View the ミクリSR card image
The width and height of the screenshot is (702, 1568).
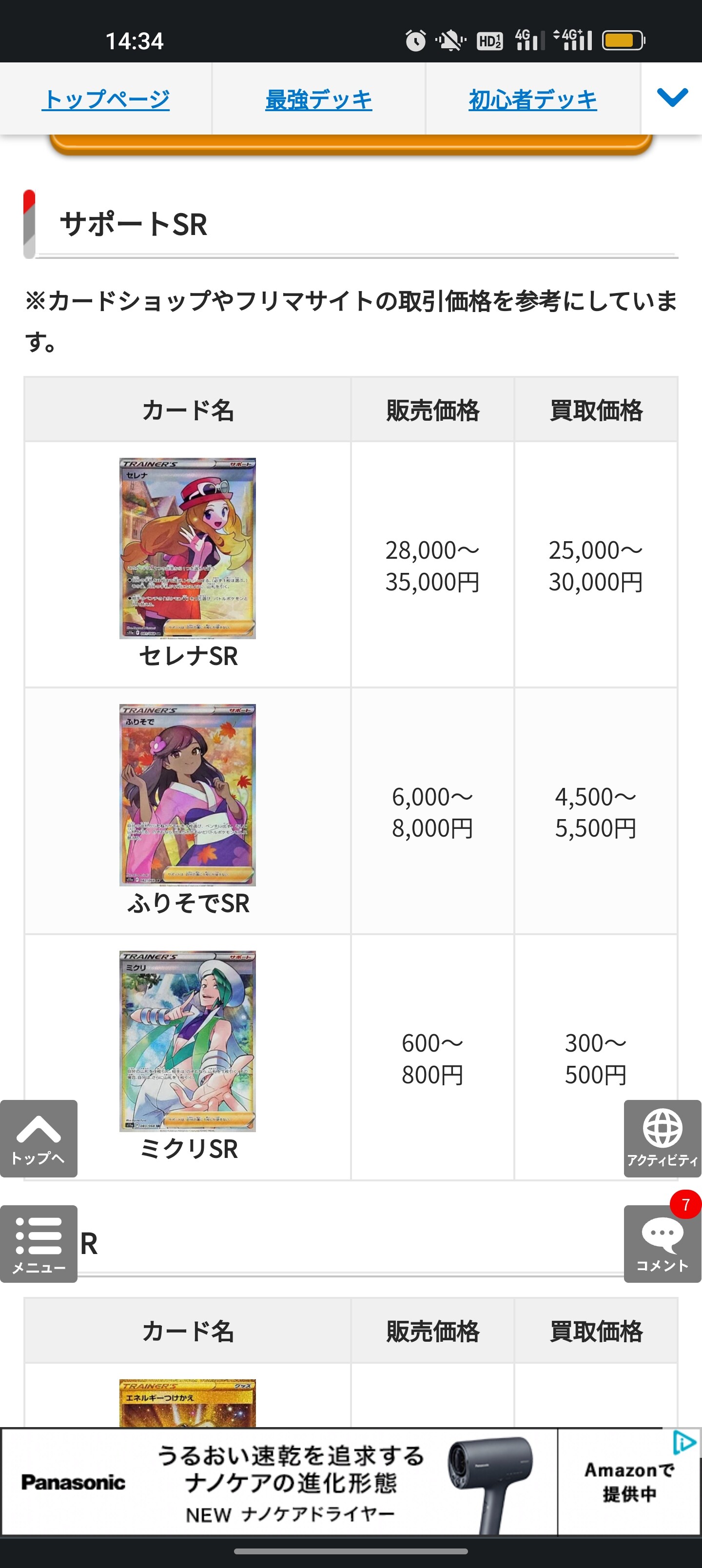pos(188,1041)
